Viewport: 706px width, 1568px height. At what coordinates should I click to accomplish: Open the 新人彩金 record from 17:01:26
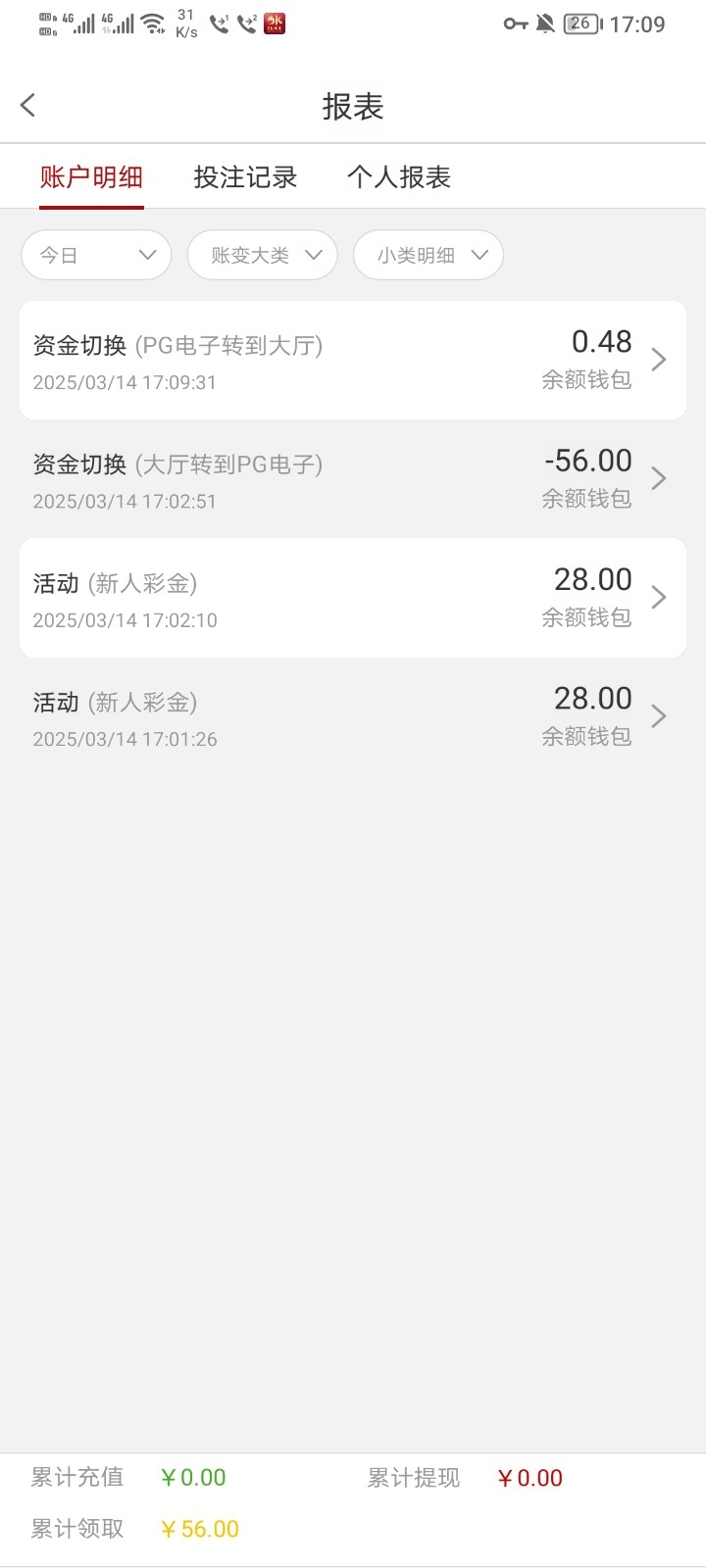[x=353, y=716]
